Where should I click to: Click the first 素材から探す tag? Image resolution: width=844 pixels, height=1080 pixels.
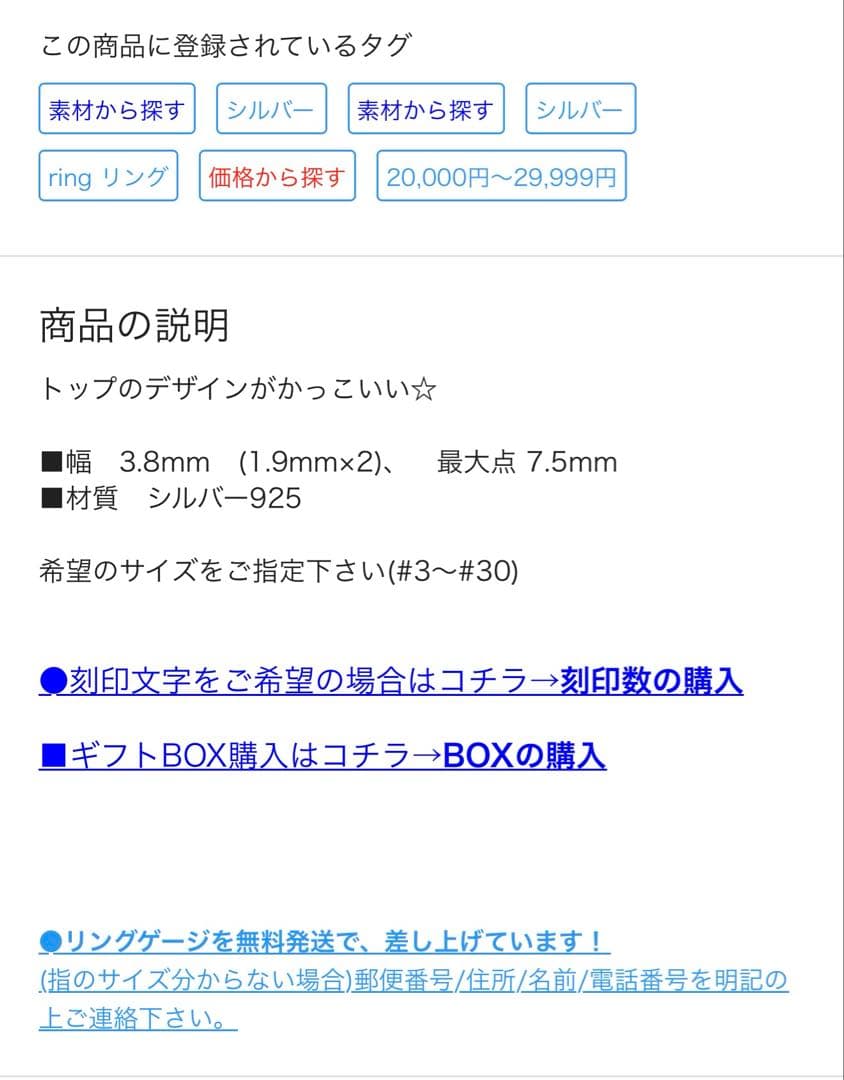(x=115, y=109)
